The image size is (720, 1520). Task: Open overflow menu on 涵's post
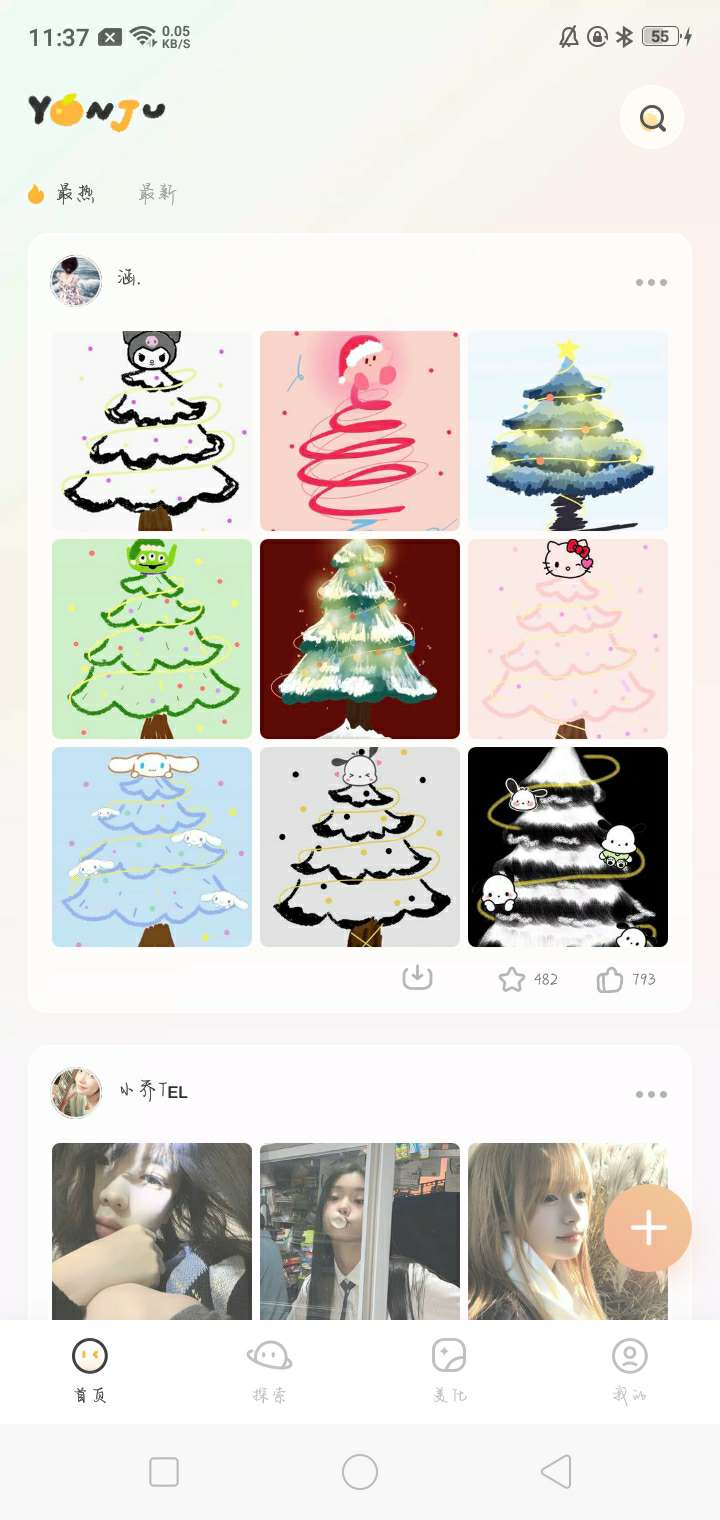point(651,283)
